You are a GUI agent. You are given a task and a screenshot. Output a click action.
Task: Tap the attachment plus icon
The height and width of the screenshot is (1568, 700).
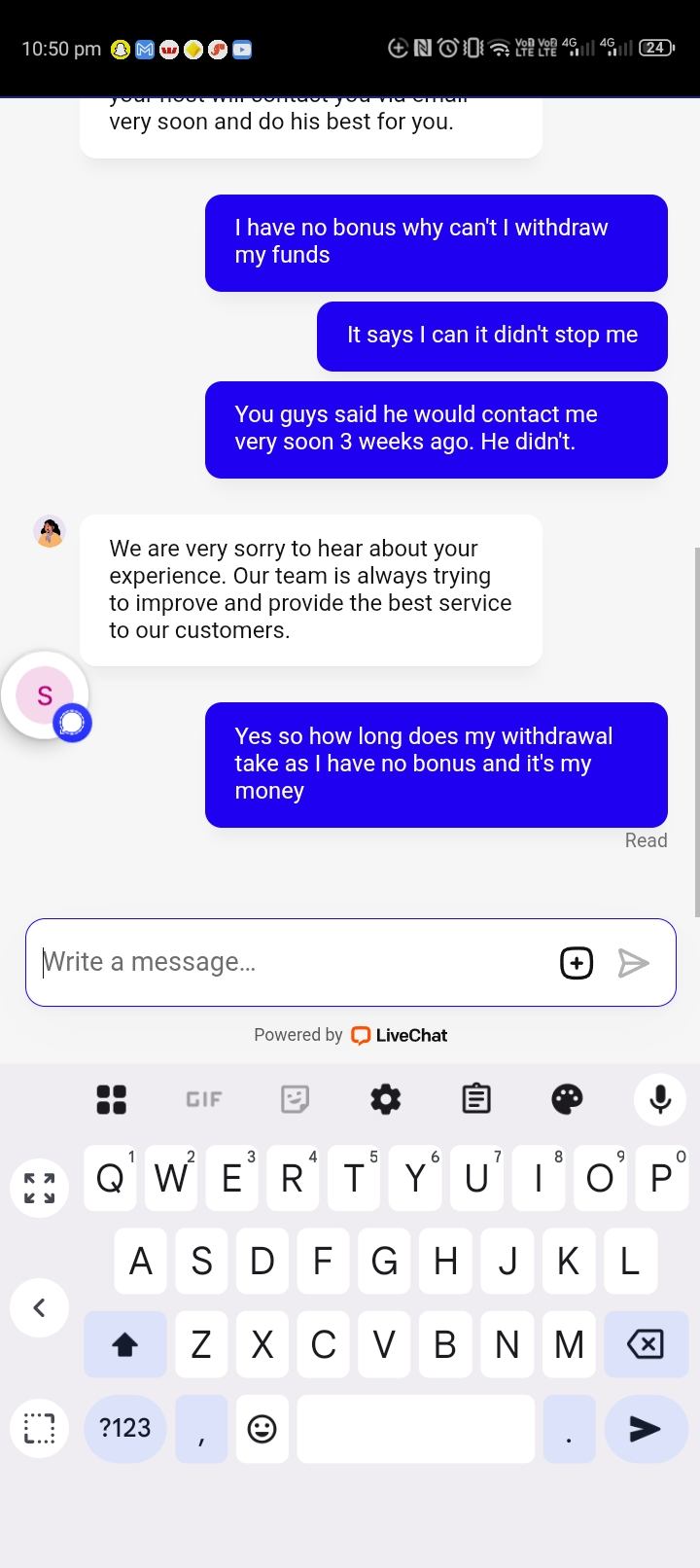[x=577, y=963]
